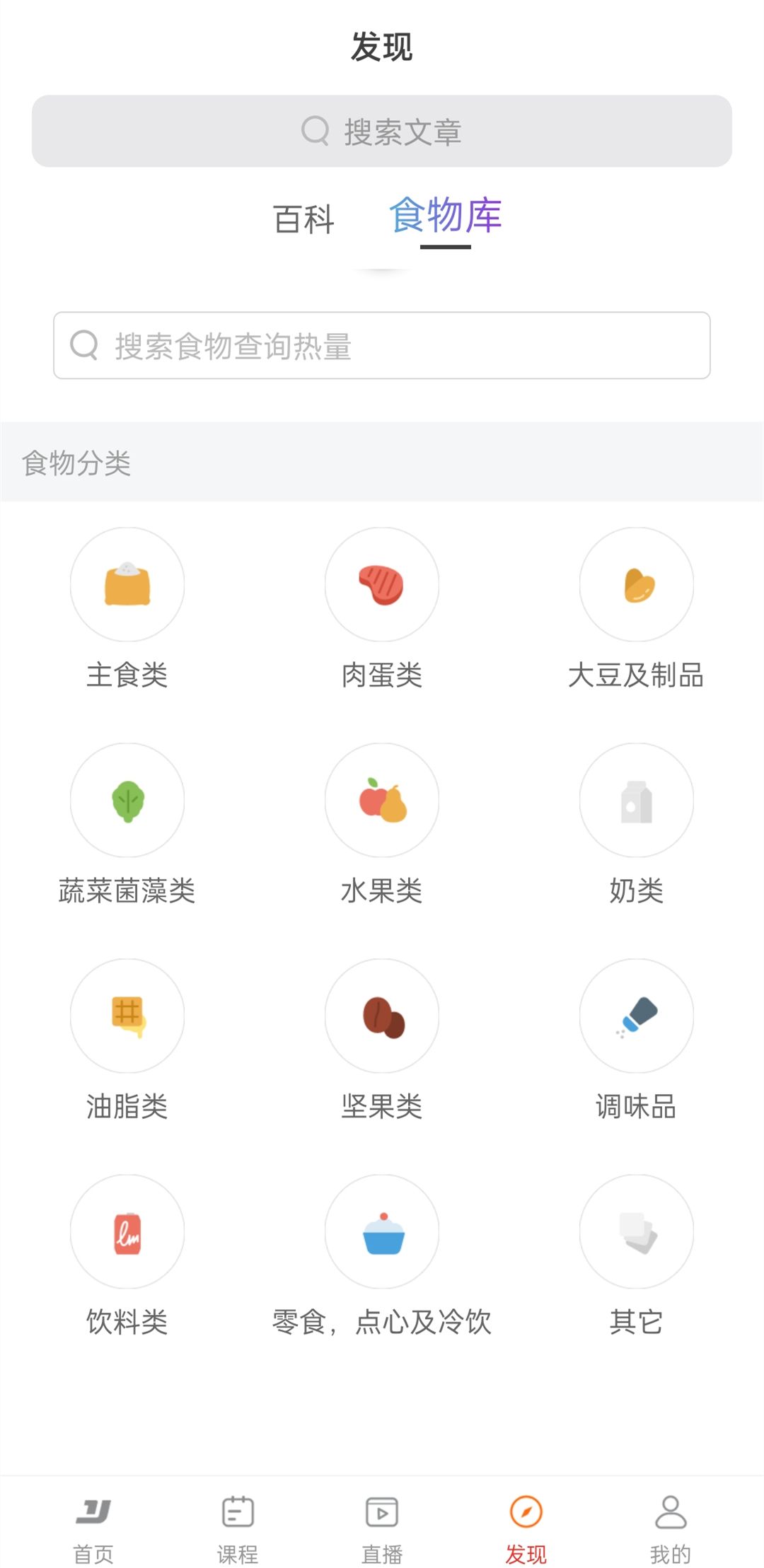764x1568 pixels.
Task: Browse the 蔬菜菌藻类 vegetable category
Action: 127,829
